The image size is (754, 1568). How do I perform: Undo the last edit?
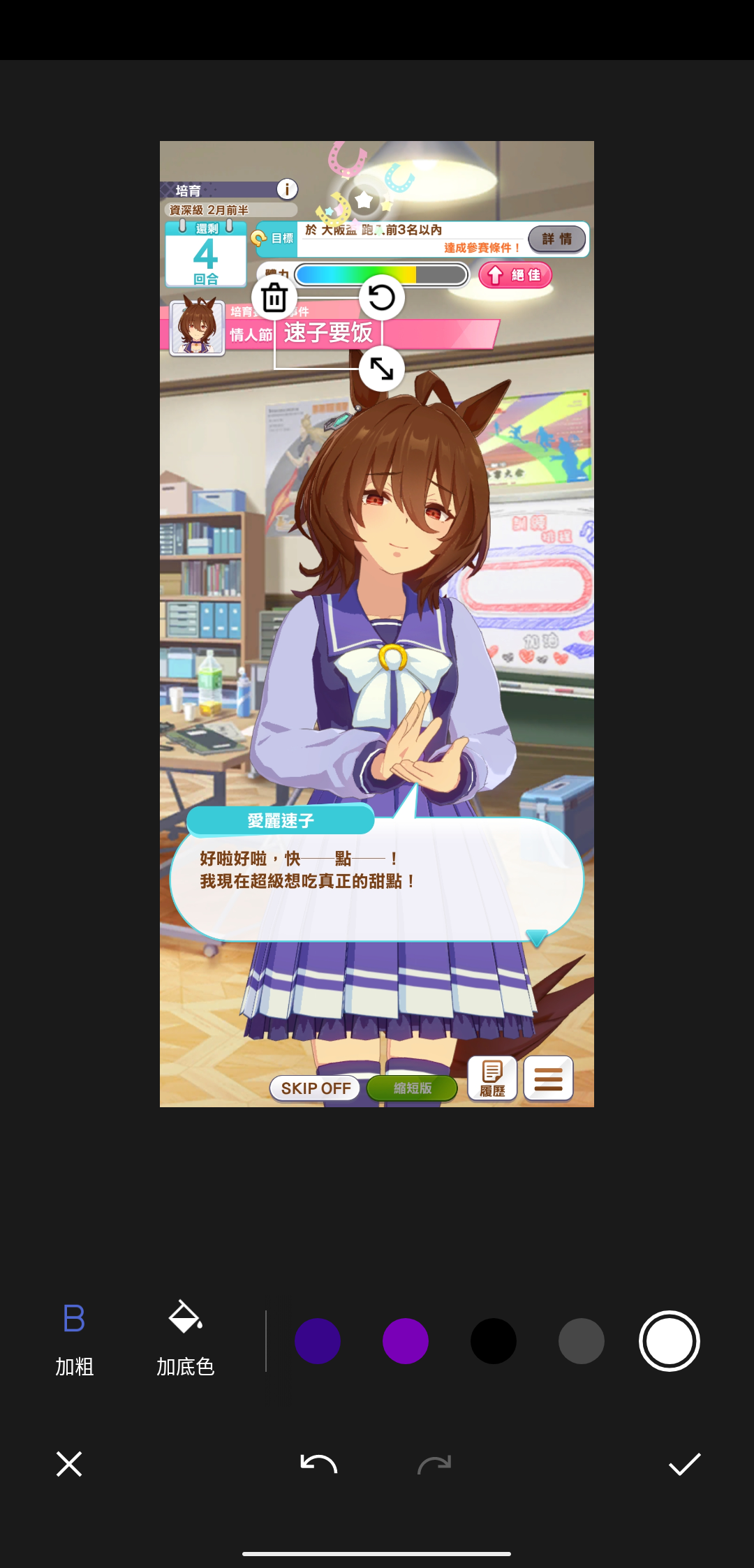tap(319, 1464)
